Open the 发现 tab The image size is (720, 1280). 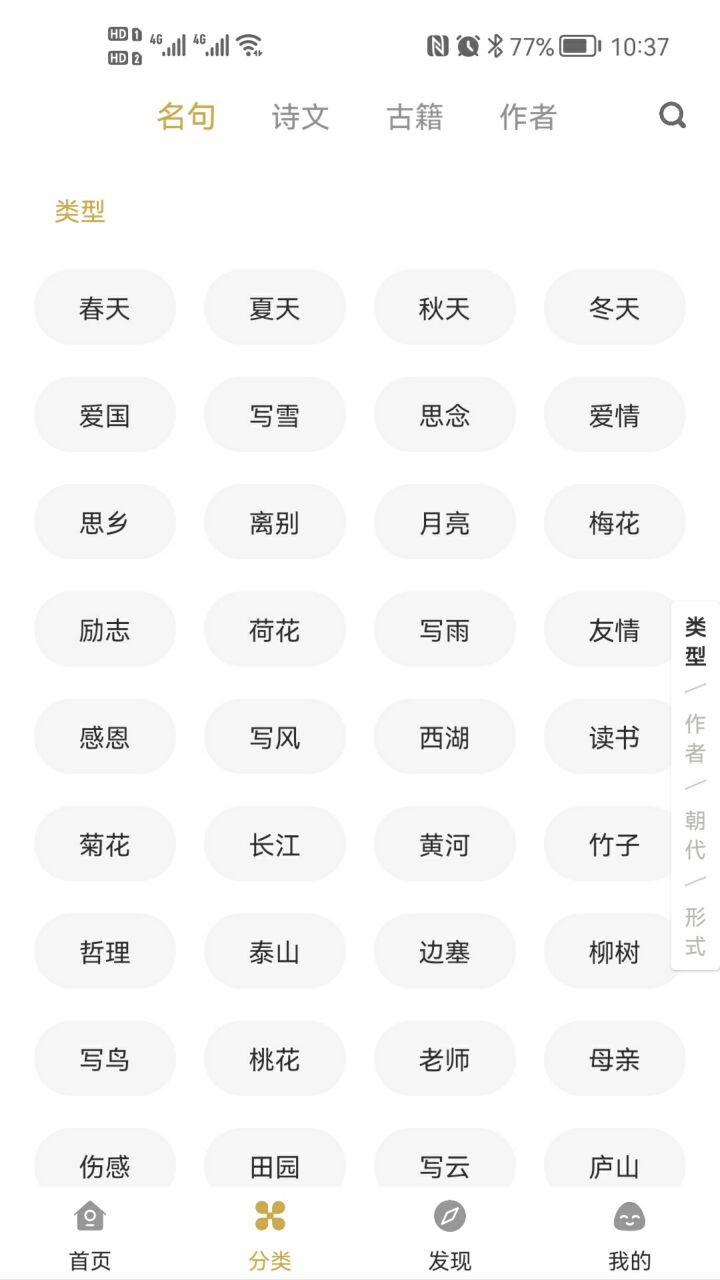(450, 1235)
